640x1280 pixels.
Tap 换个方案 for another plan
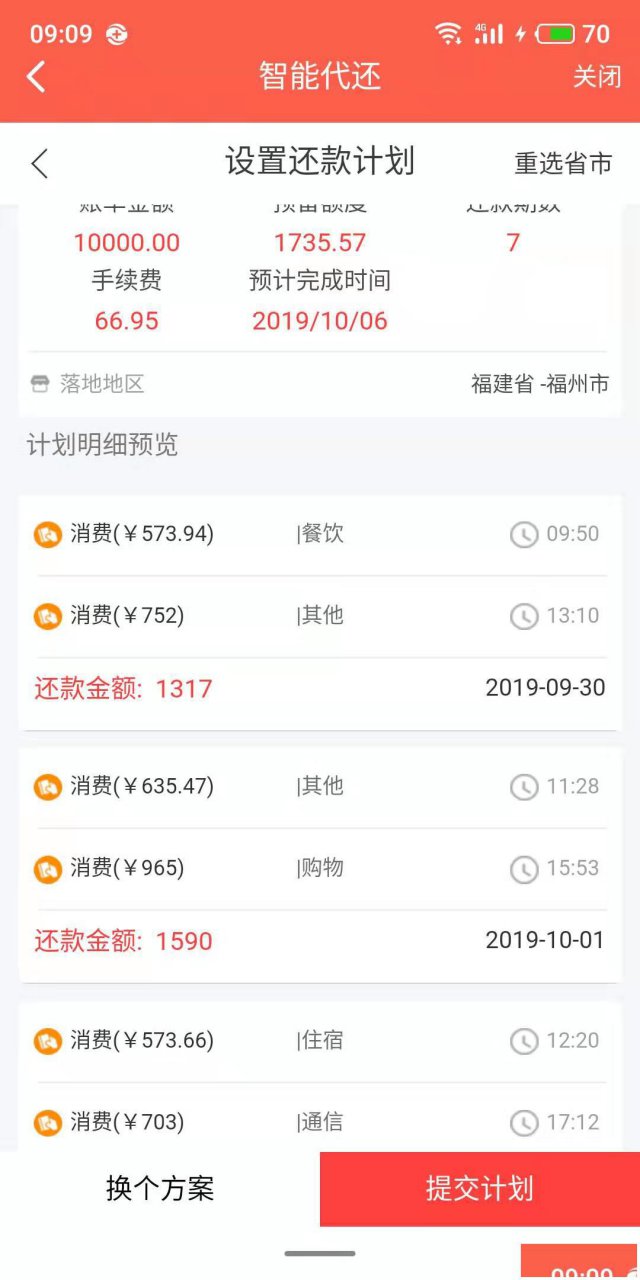point(160,1189)
